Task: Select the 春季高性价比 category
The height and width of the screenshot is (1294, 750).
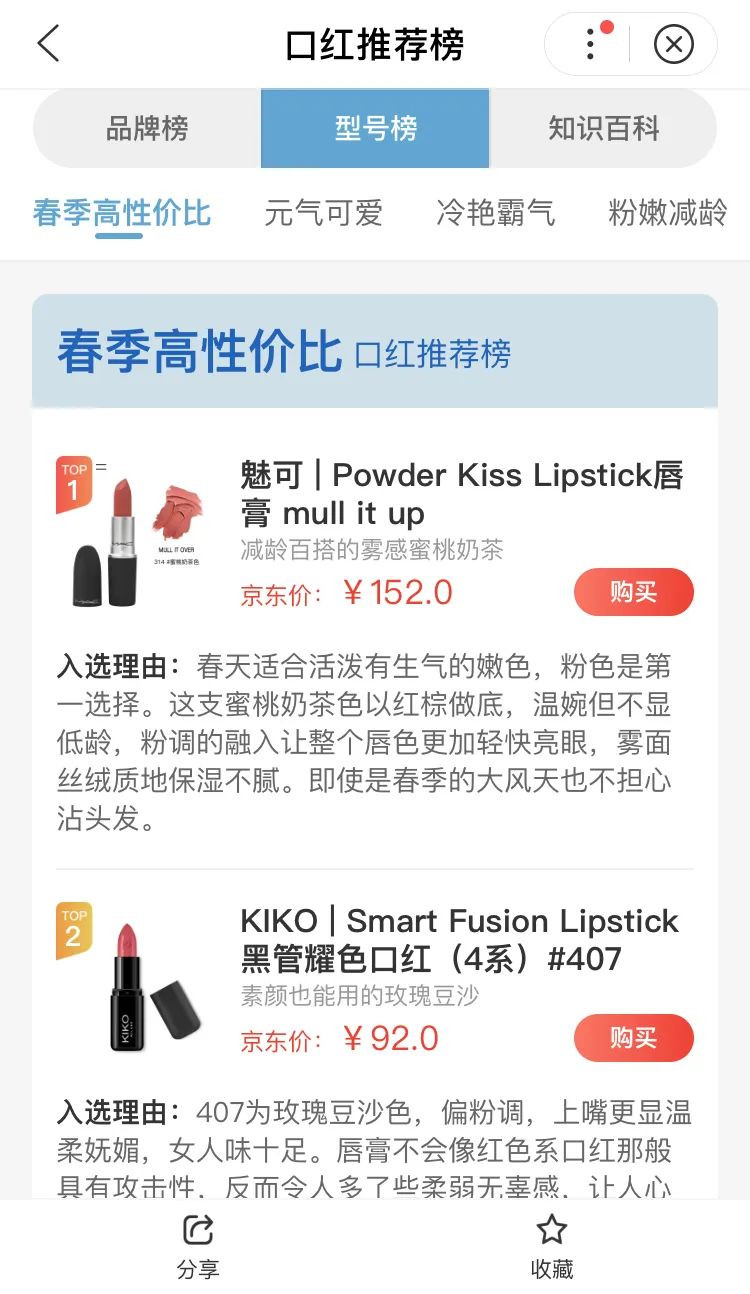Action: click(121, 213)
